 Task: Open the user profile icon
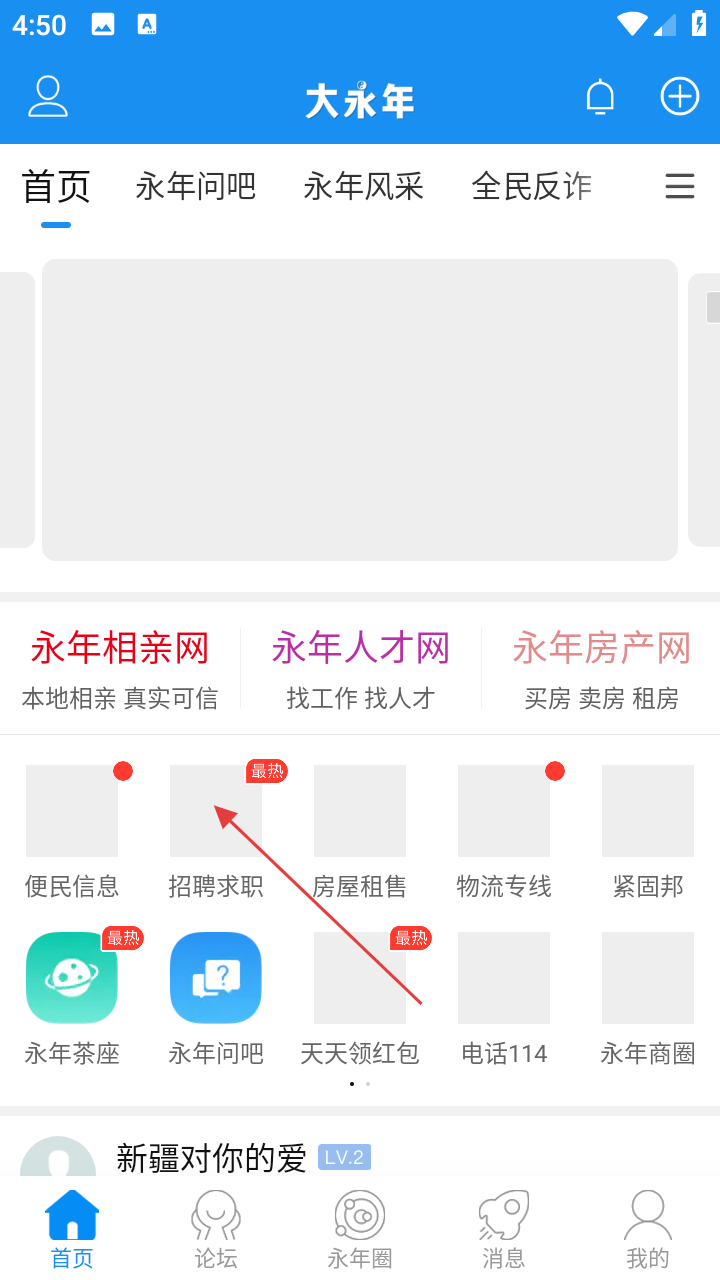[47, 97]
